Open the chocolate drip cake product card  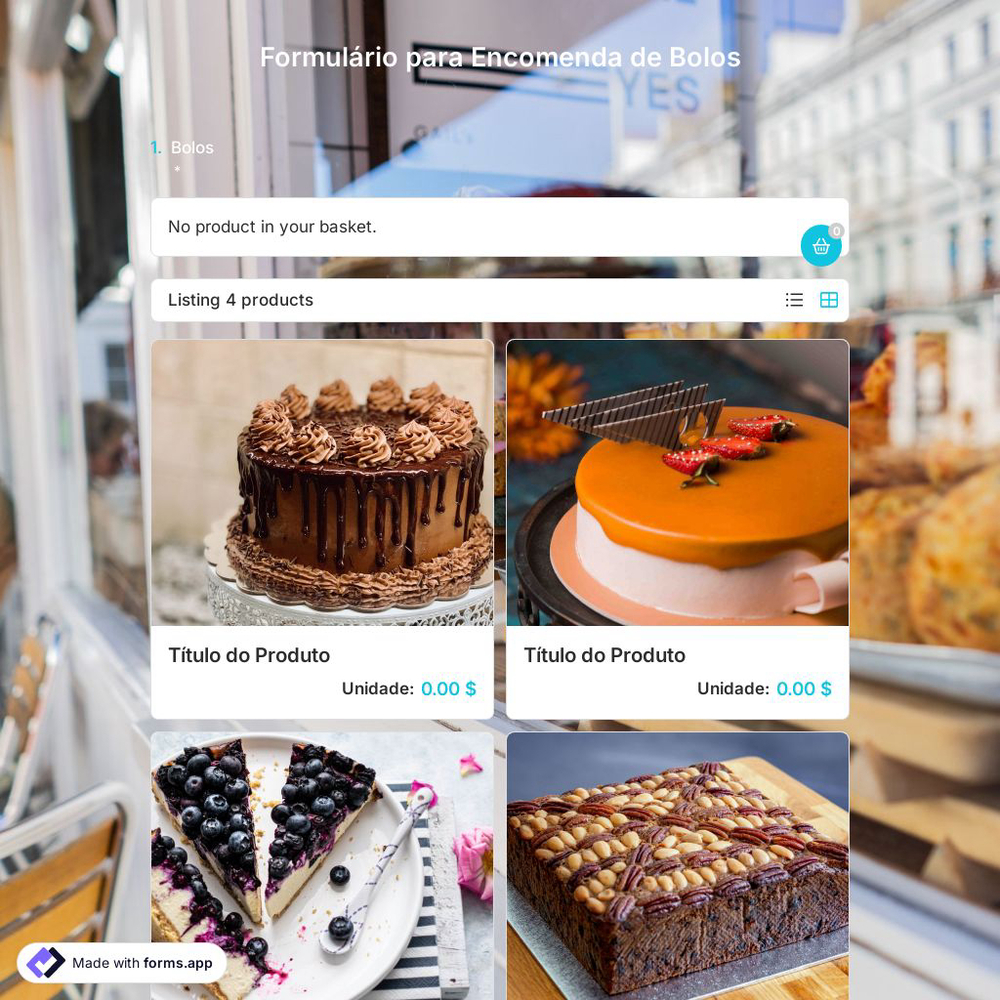[x=322, y=483]
